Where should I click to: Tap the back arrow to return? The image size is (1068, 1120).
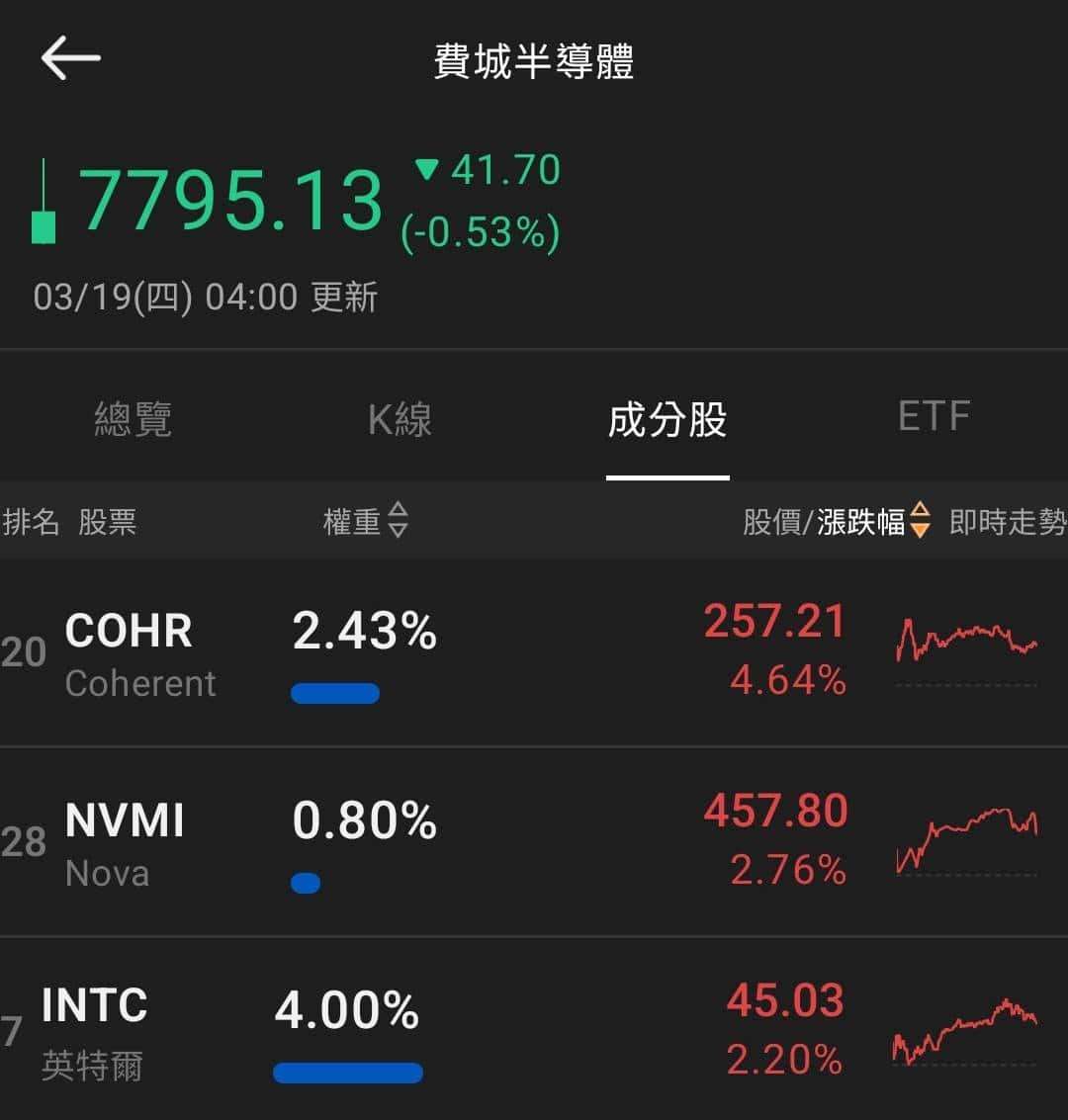pyautogui.click(x=69, y=57)
